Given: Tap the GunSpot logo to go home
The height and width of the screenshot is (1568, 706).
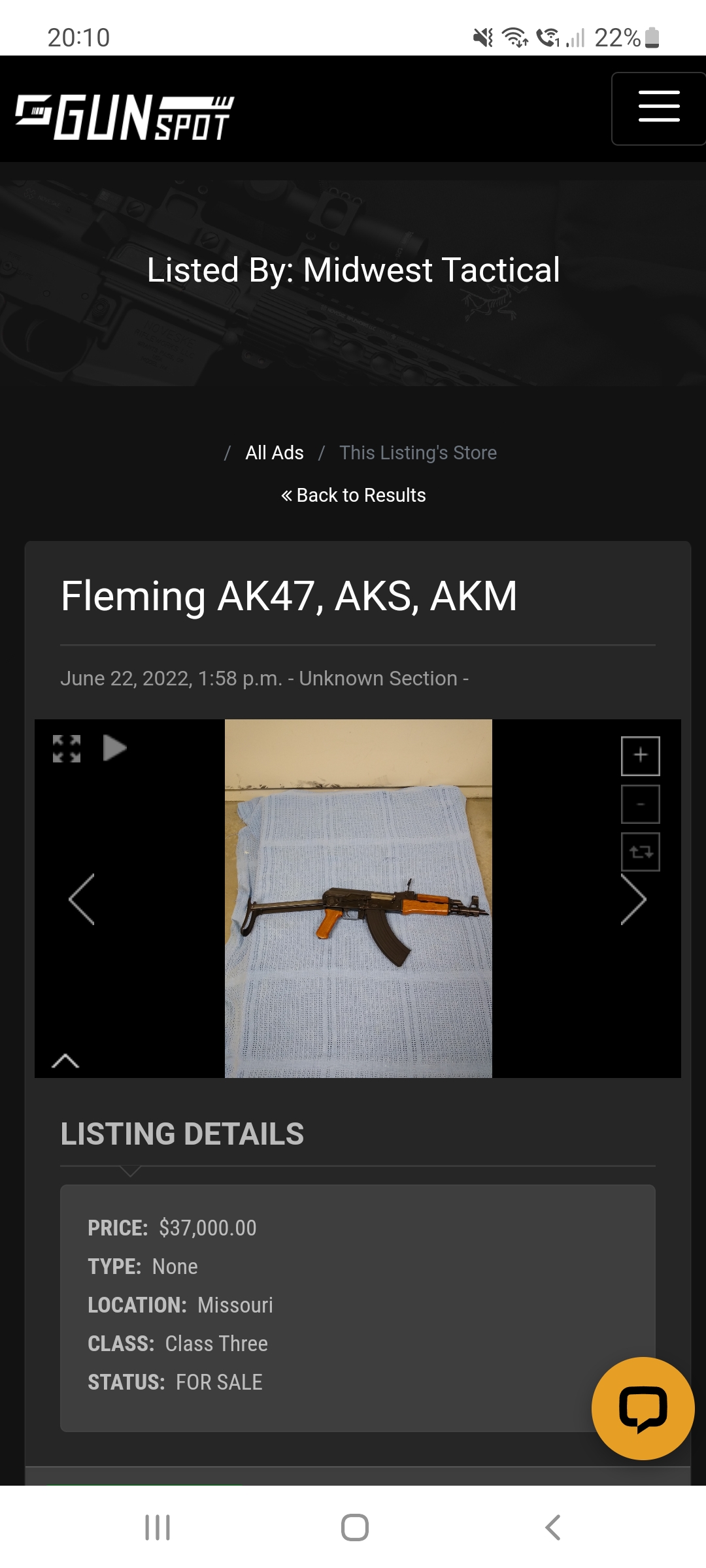Looking at the screenshot, I should pyautogui.click(x=125, y=118).
